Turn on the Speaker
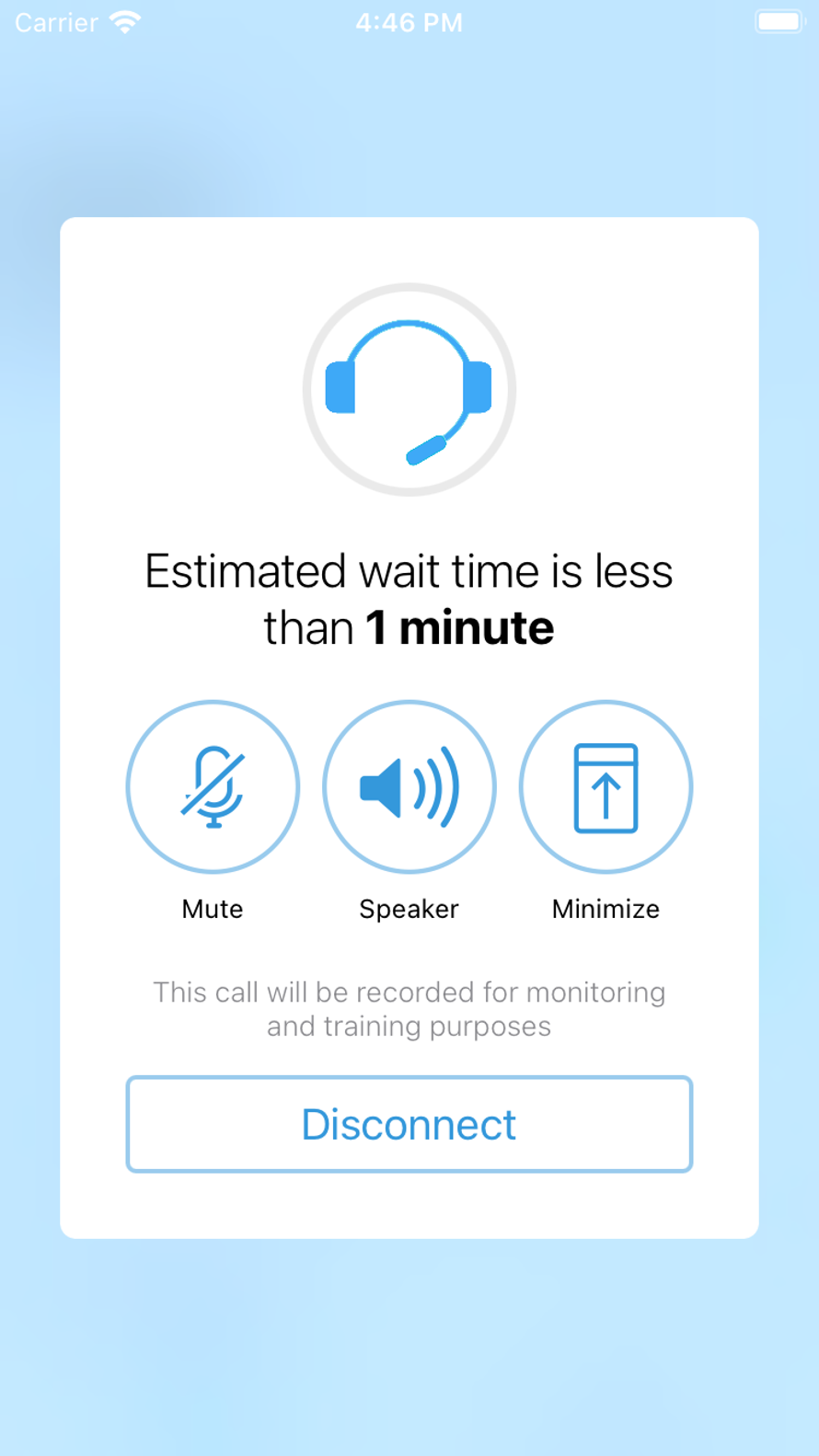Screen dimensions: 819x1456 click(409, 786)
